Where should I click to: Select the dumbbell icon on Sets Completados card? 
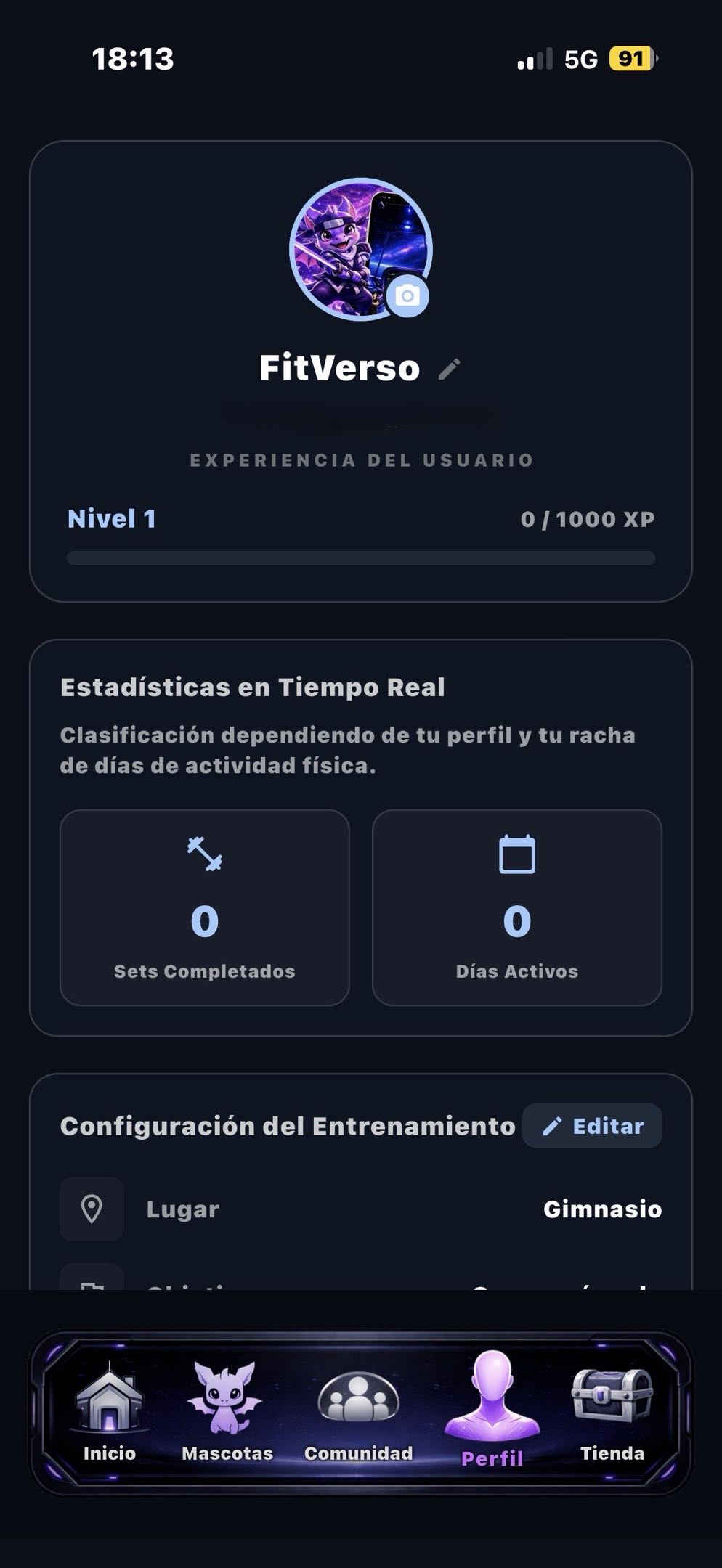(204, 854)
